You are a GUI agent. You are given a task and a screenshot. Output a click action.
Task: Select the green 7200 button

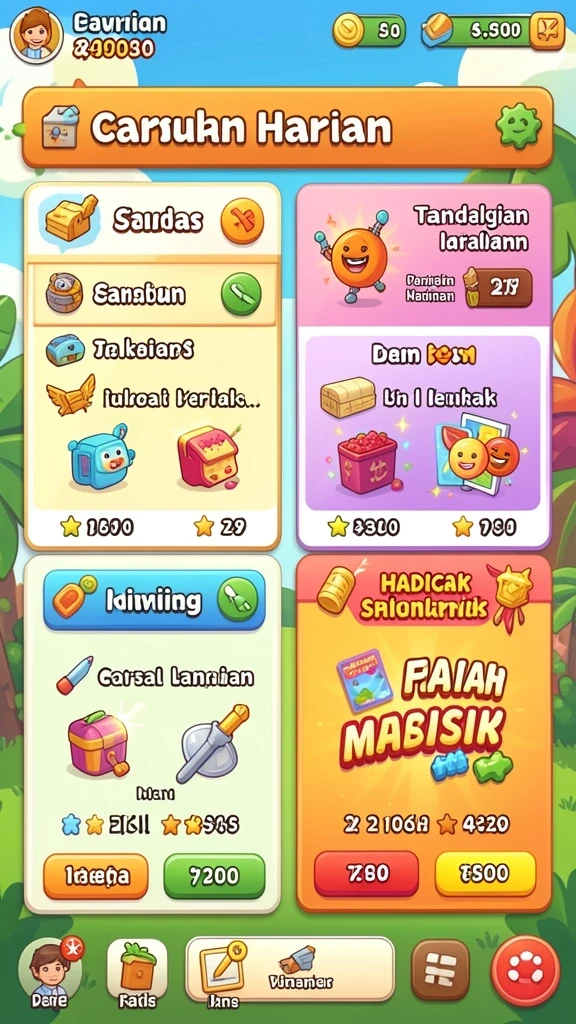click(x=214, y=876)
